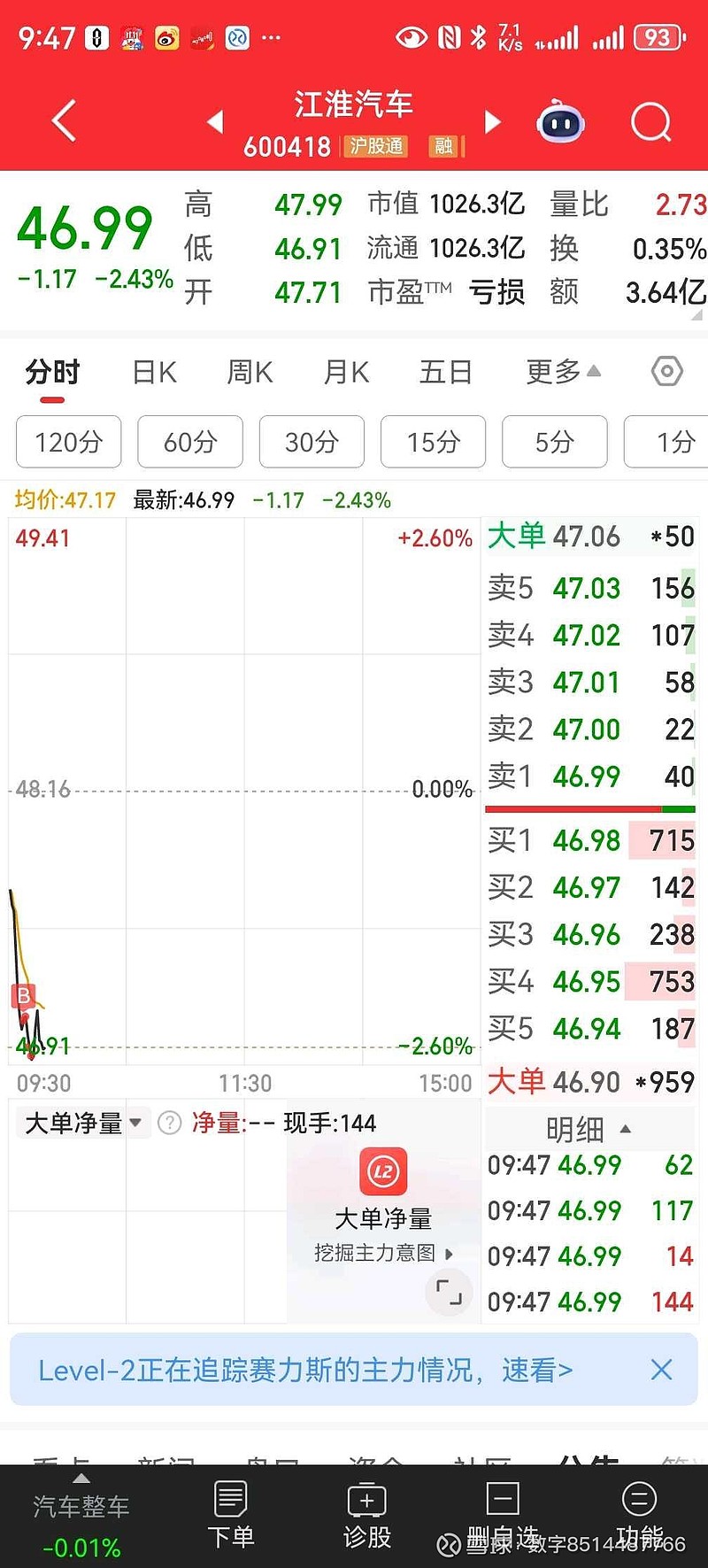
Task: Tap the L2 大单净量 icon in chart
Action: (382, 1170)
